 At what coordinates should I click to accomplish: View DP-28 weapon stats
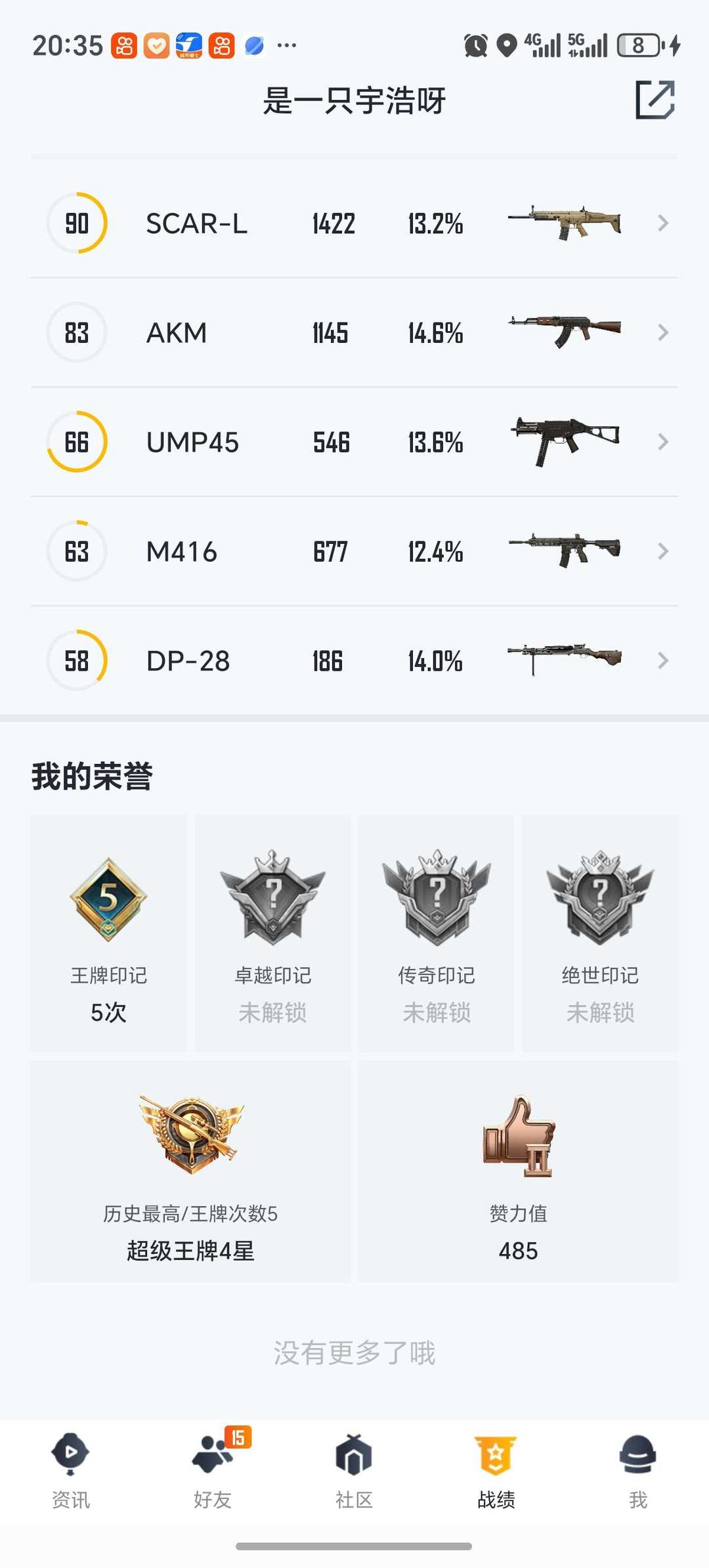(x=354, y=660)
